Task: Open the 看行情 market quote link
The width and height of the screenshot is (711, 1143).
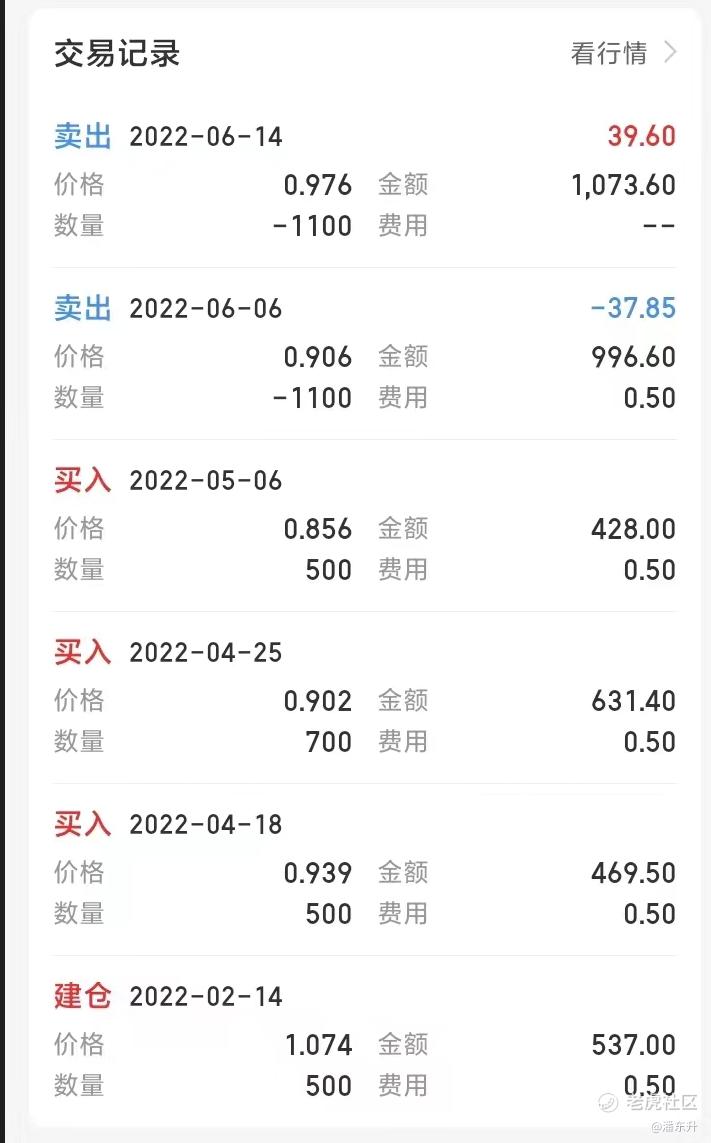Action: [x=623, y=53]
